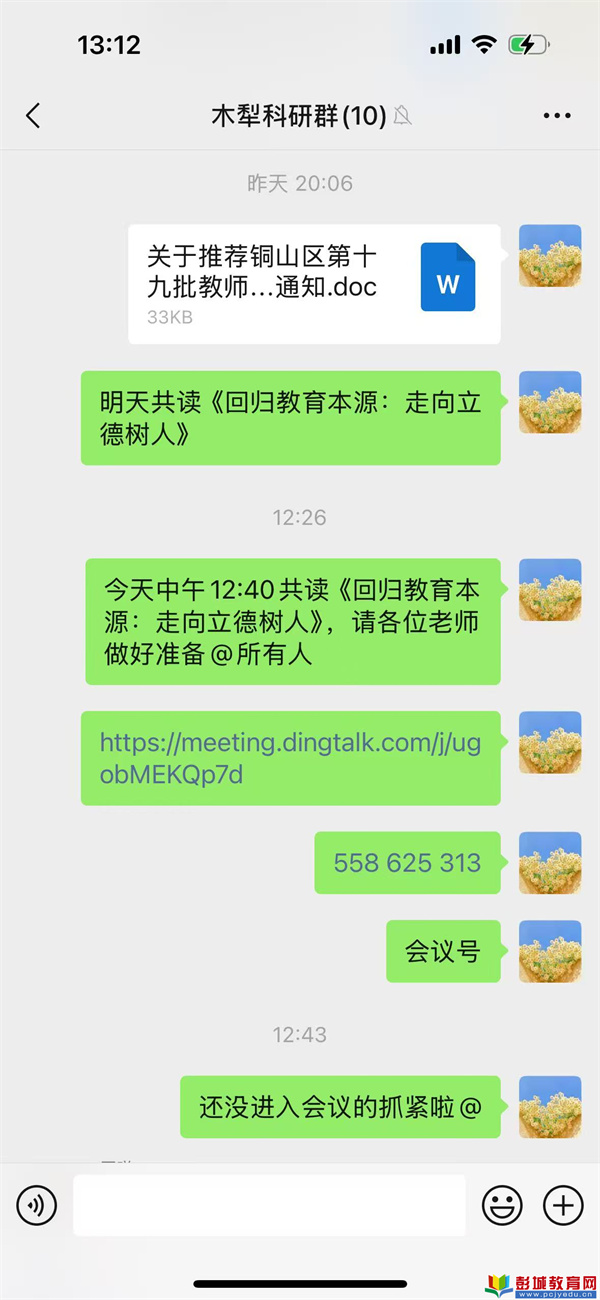Screen dimensions: 600x1300
Task: Open the meeting.dingtalk.com meeting link
Action: click(290, 759)
